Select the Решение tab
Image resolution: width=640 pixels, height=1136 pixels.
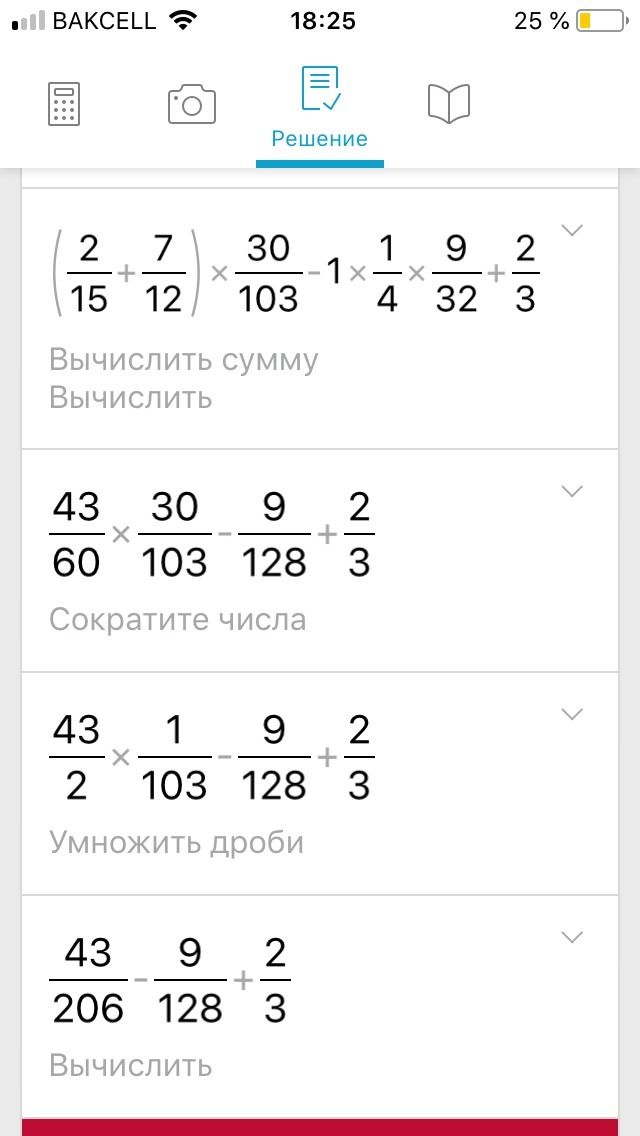click(320, 108)
